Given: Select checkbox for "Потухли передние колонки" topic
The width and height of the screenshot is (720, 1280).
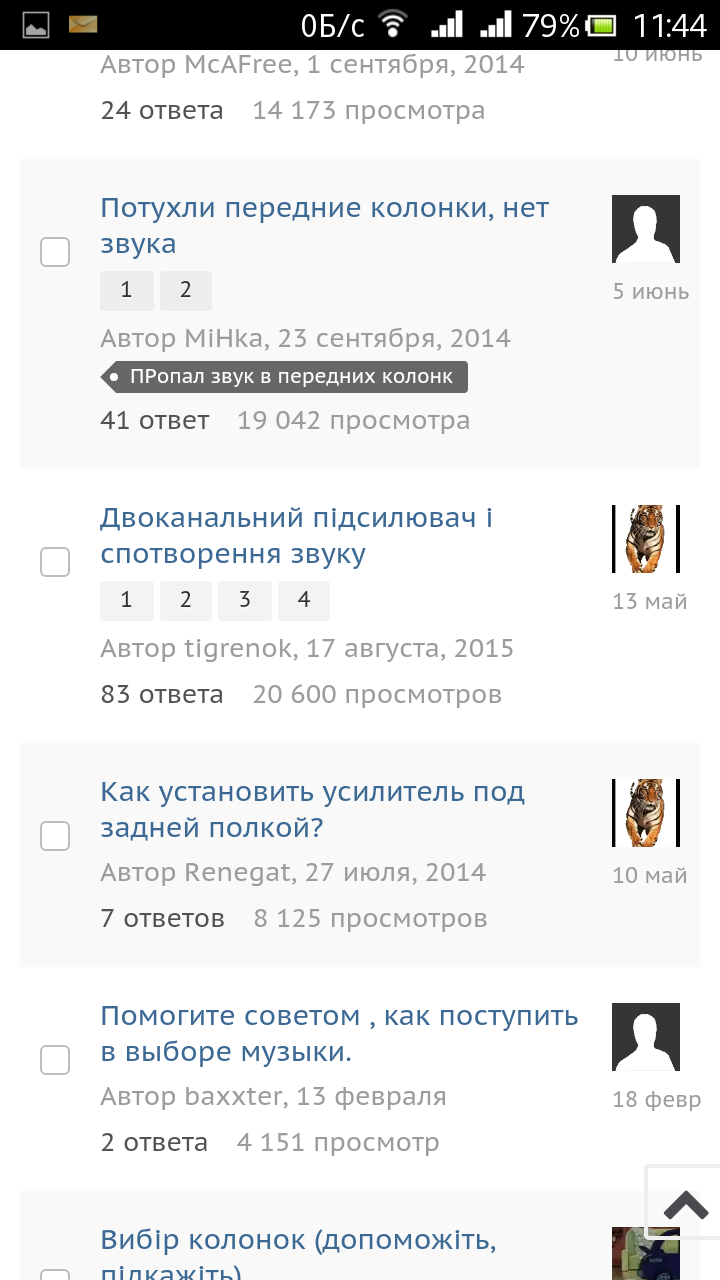Looking at the screenshot, I should click(x=55, y=252).
